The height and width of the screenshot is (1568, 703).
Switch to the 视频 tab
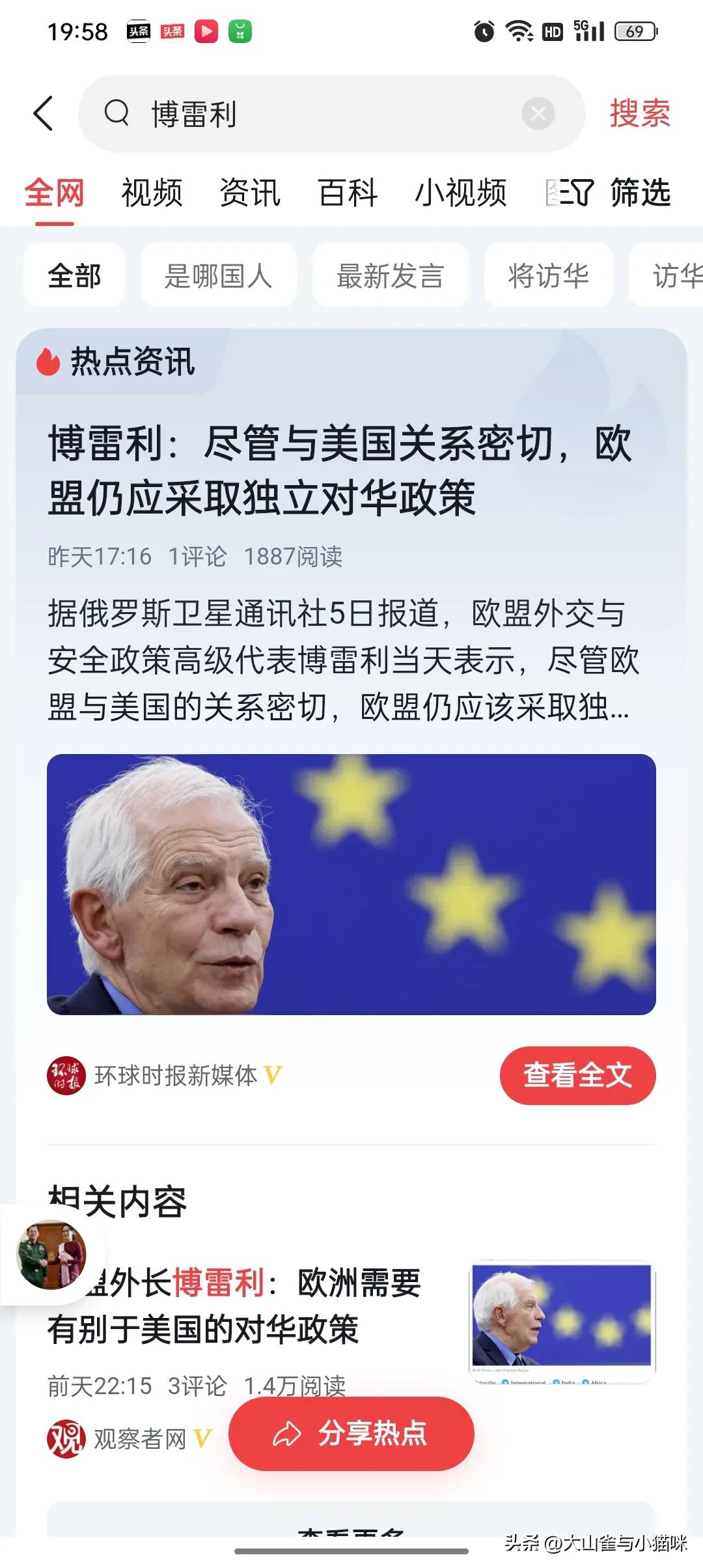pos(152,193)
